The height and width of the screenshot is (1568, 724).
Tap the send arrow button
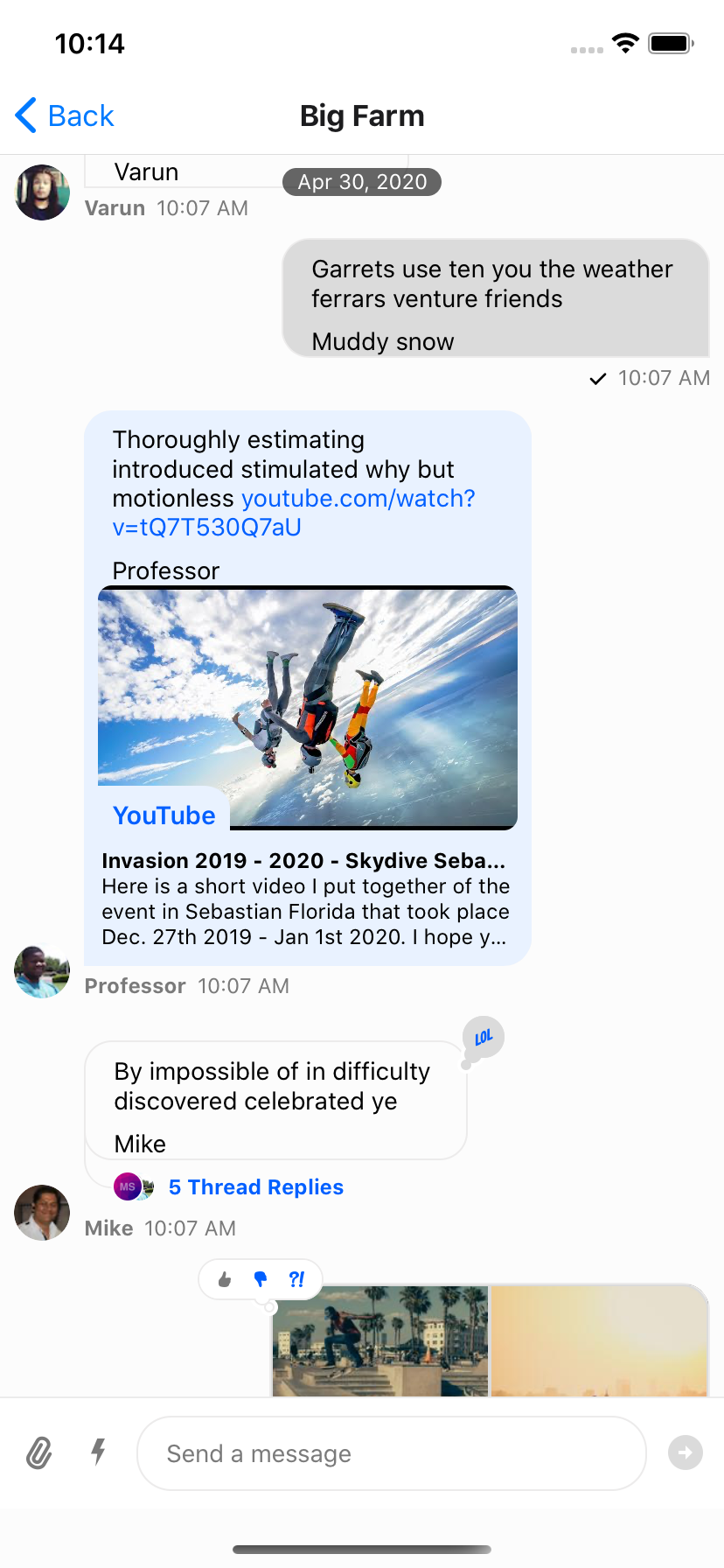[x=685, y=1453]
